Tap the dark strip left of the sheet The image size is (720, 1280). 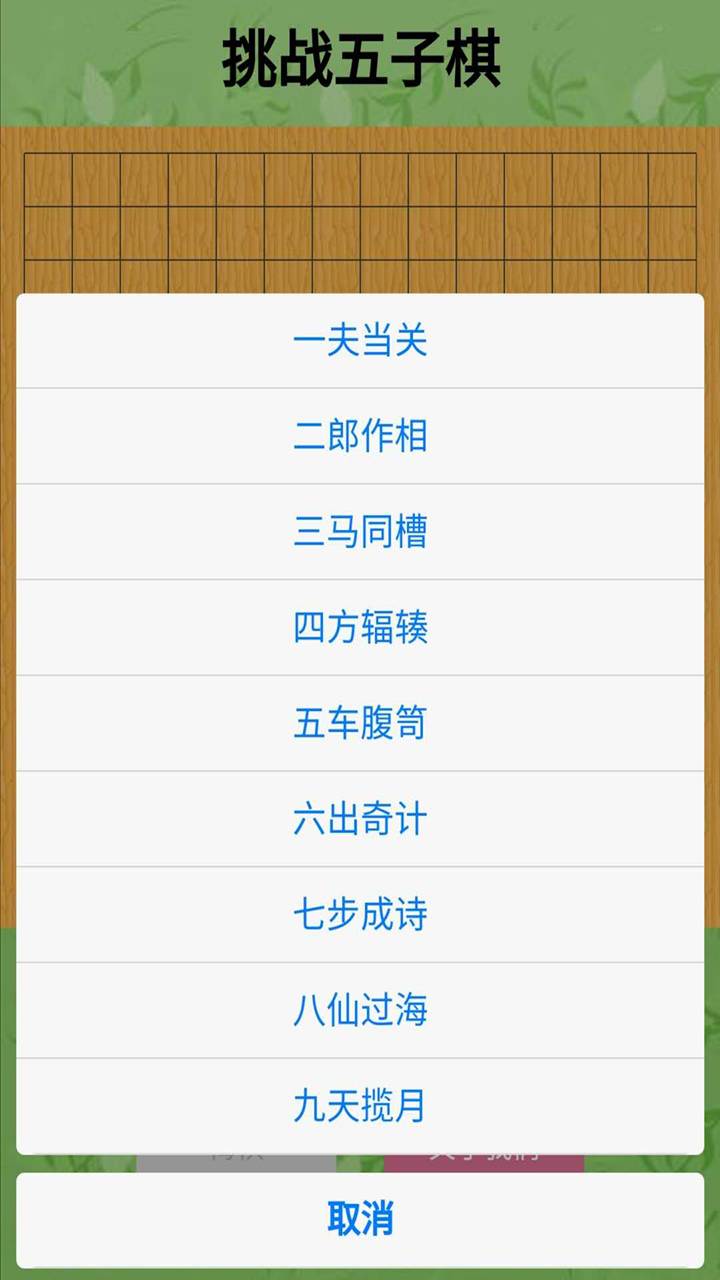8,600
